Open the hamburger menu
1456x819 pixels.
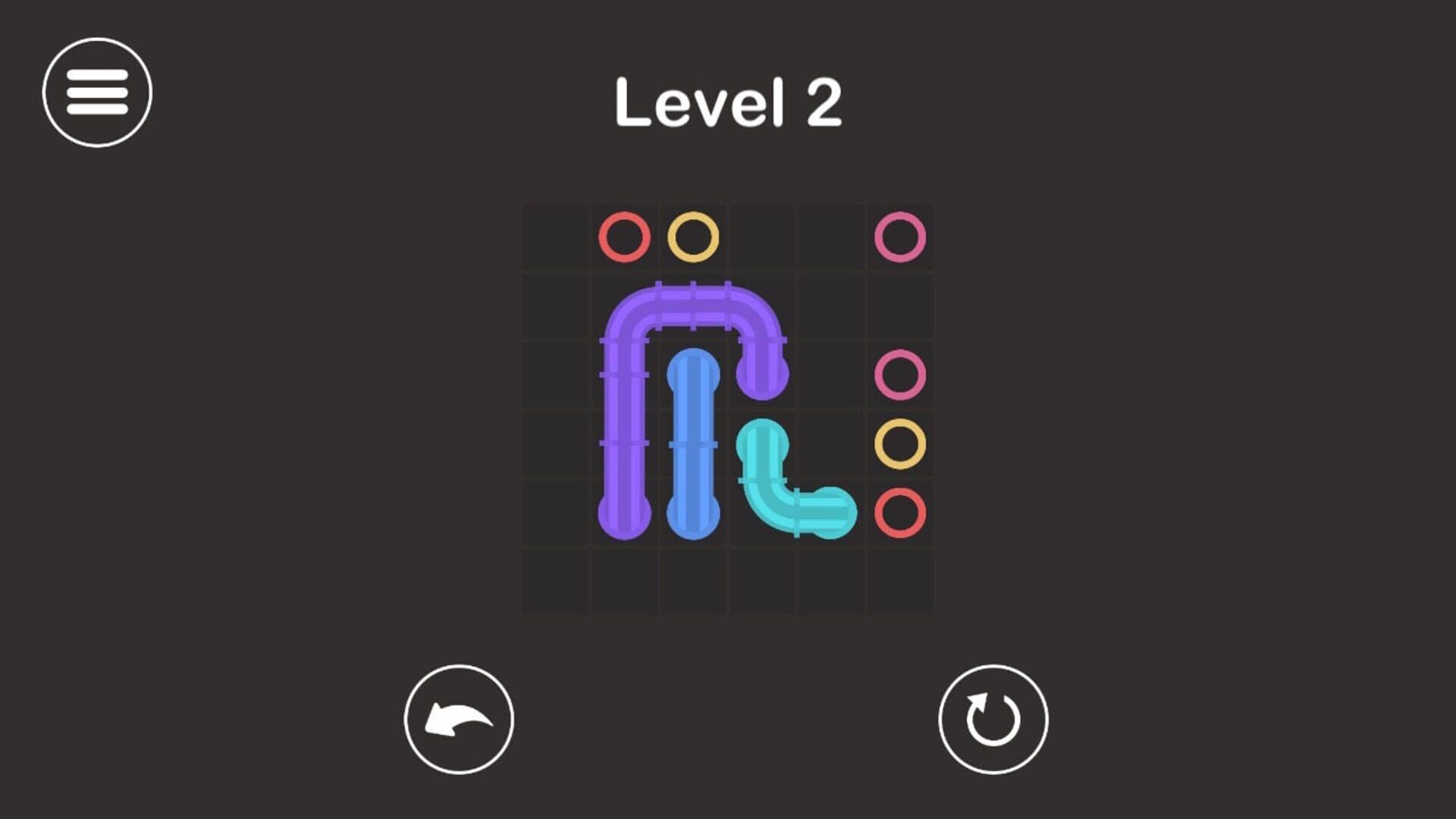(97, 93)
